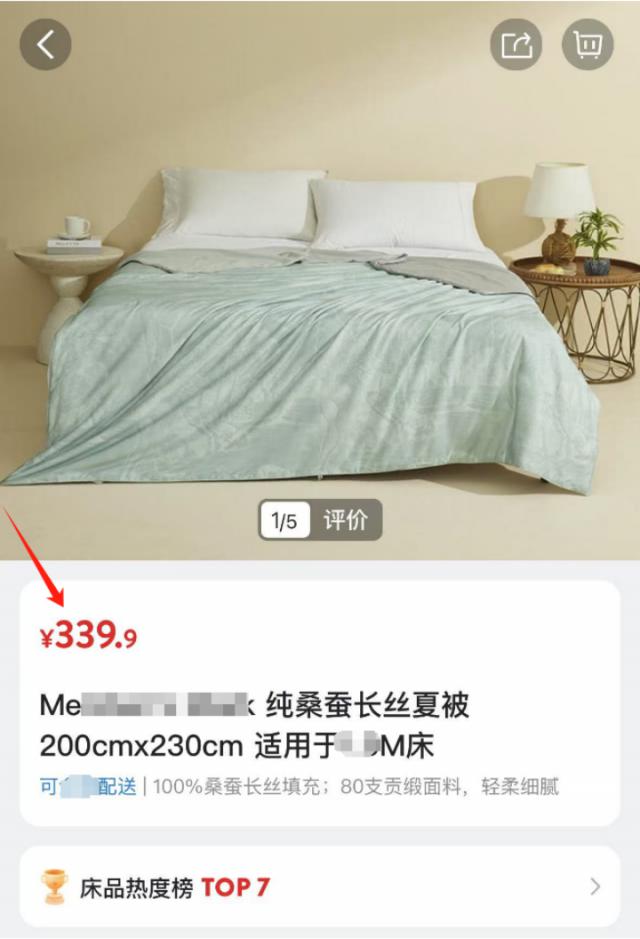This screenshot has height=939, width=640.
Task: Share this silk quilt product
Action: coord(516,45)
